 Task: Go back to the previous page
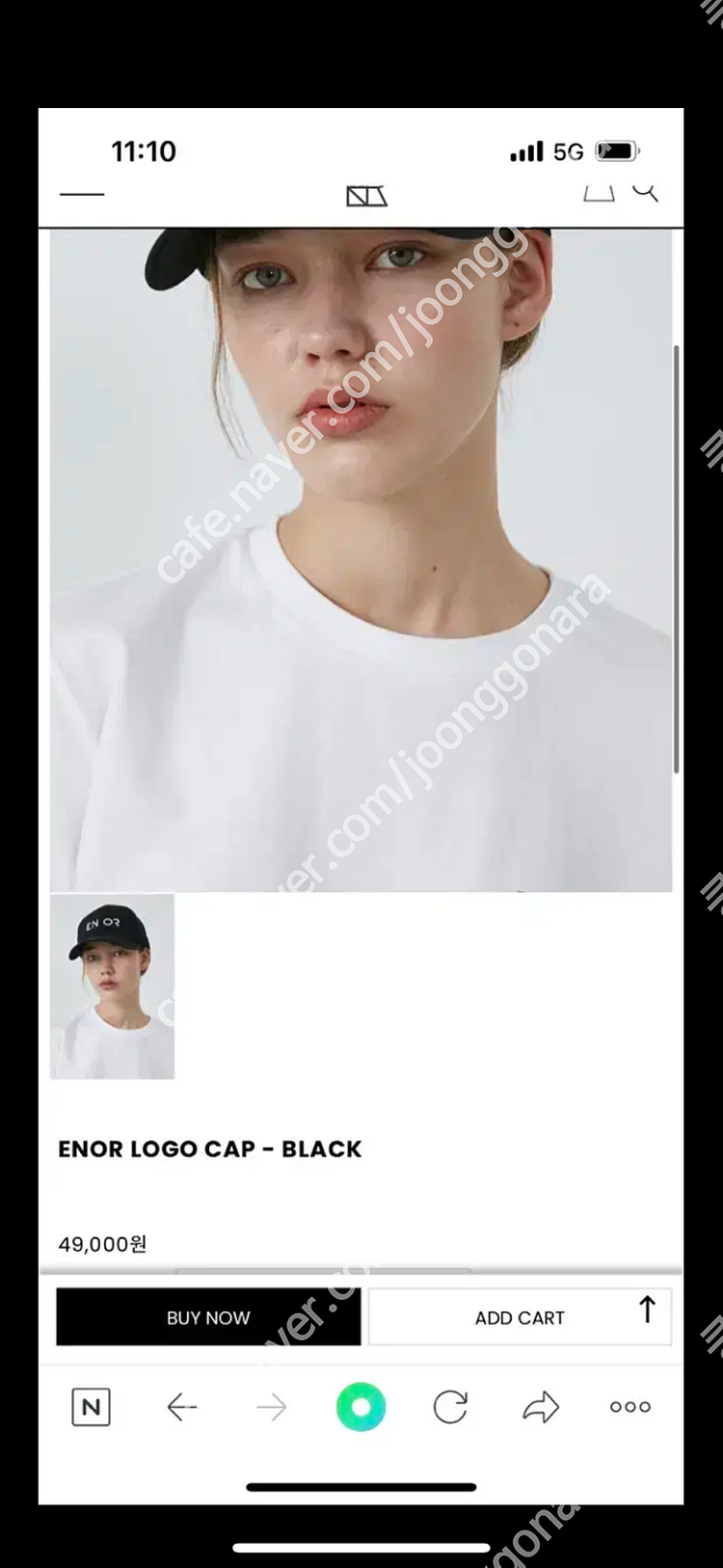181,1407
